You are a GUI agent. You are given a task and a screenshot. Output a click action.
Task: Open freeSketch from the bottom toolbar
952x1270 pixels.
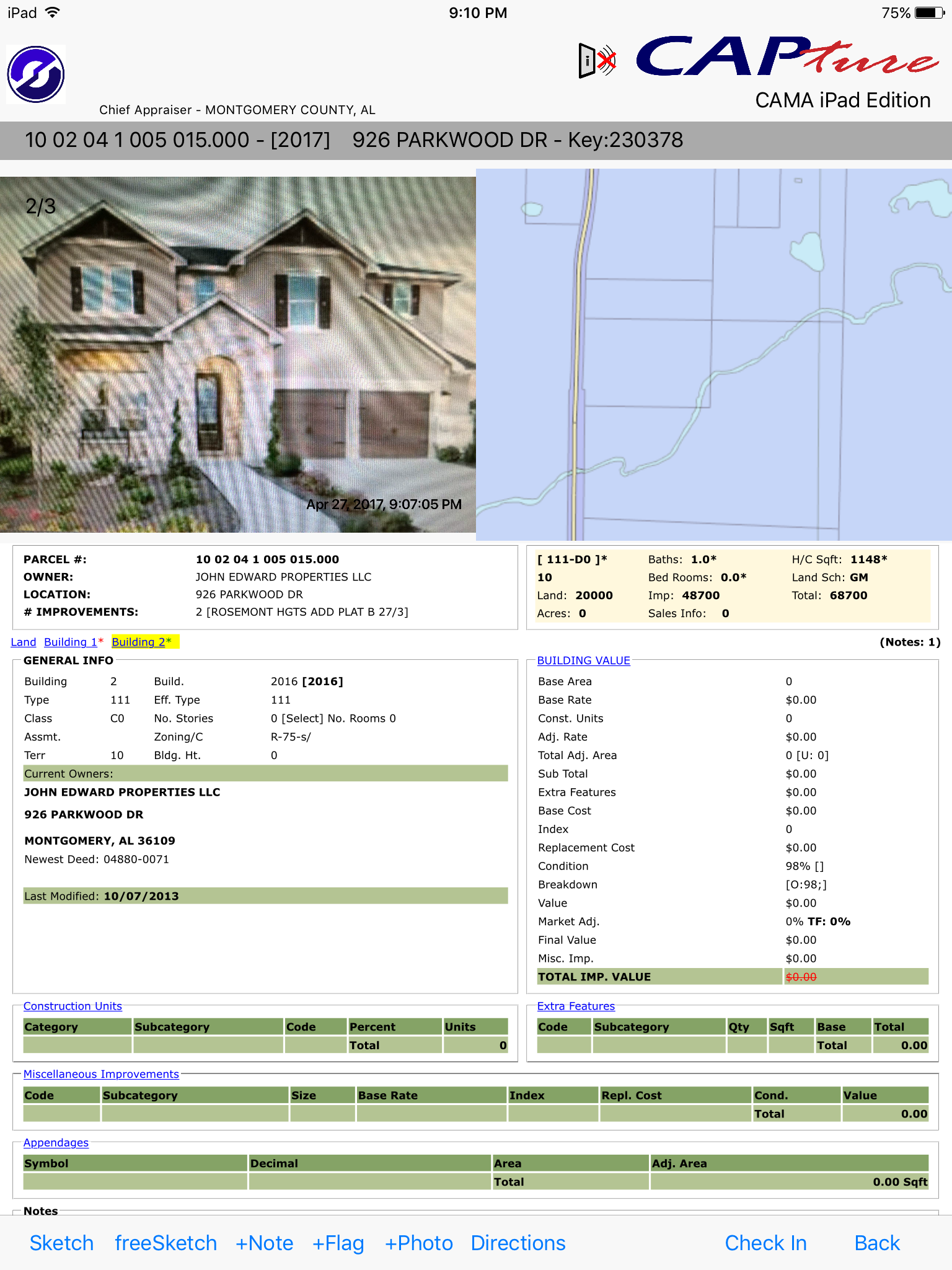(x=165, y=1243)
